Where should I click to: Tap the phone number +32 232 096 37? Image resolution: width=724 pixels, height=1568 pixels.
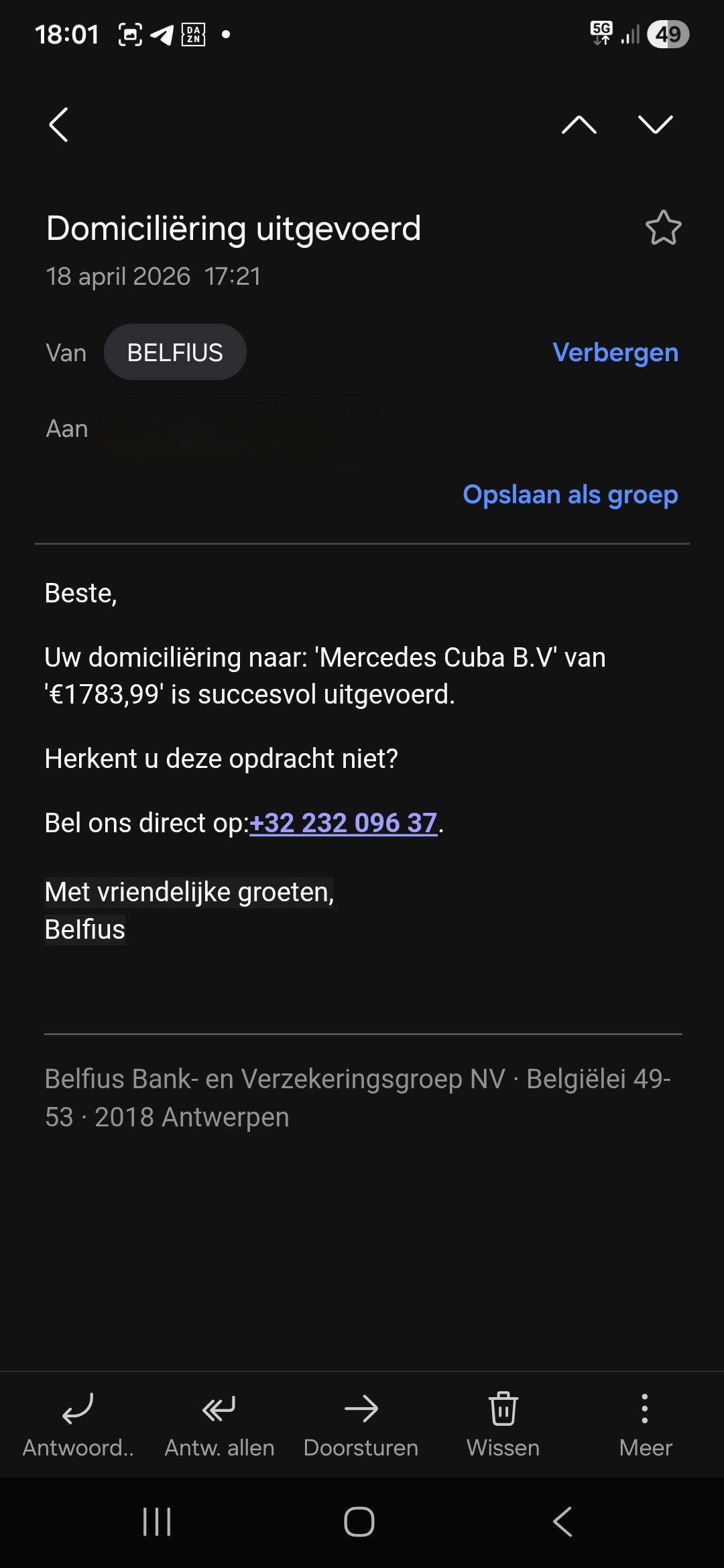point(343,823)
